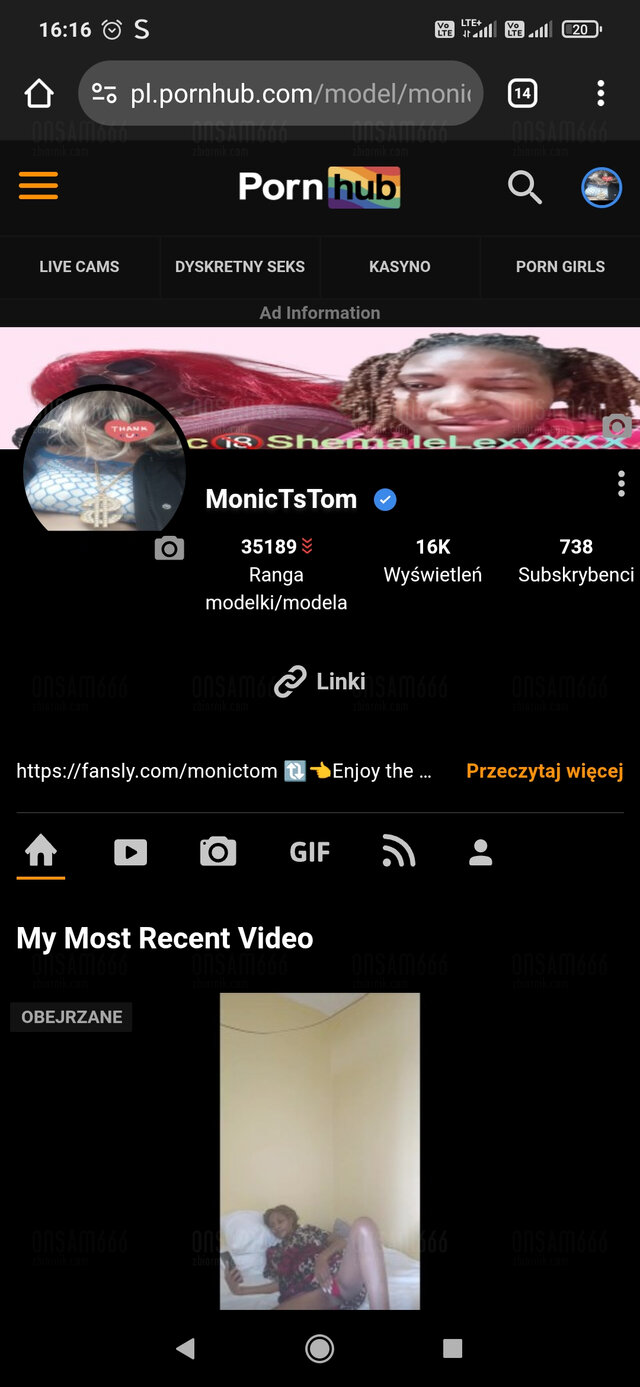The width and height of the screenshot is (640, 1387).
Task: Switch to the GIF tab
Action: pyautogui.click(x=309, y=852)
